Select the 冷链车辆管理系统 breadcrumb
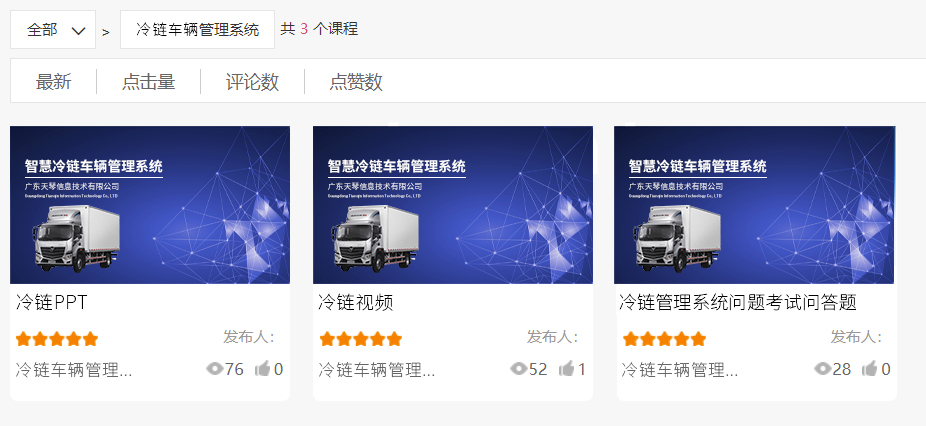 coord(197,30)
